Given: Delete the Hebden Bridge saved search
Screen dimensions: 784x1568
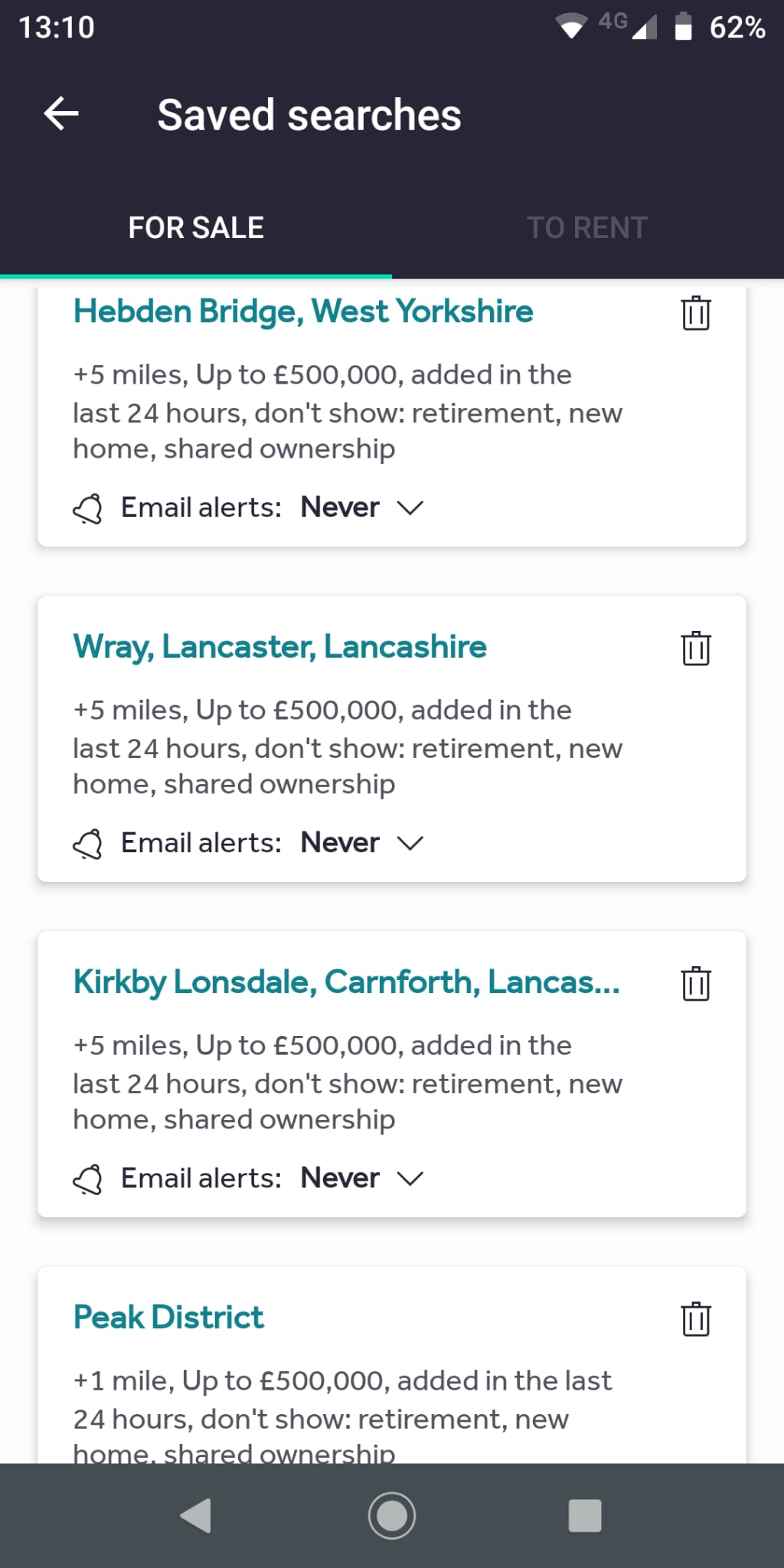Looking at the screenshot, I should point(695,313).
